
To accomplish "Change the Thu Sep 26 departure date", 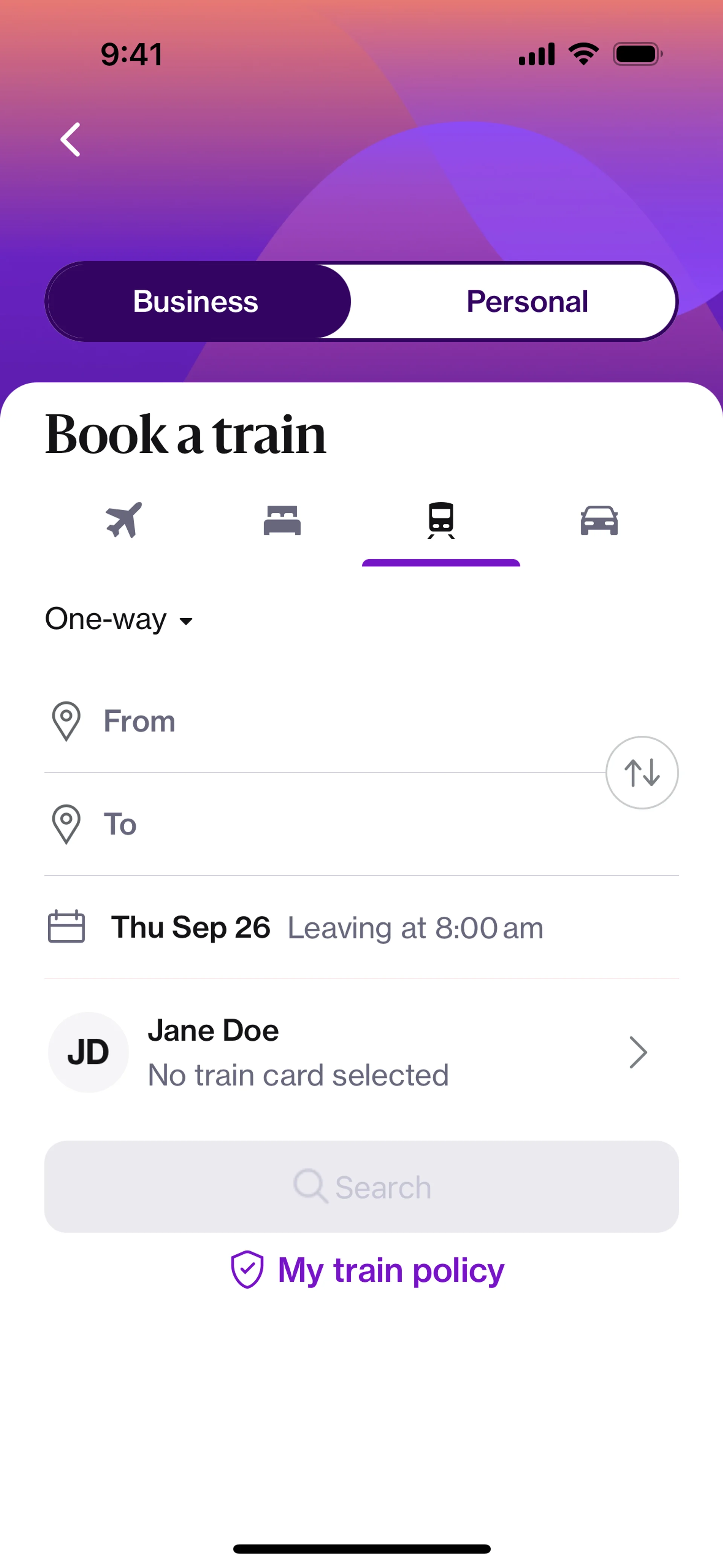I will click(x=190, y=928).
